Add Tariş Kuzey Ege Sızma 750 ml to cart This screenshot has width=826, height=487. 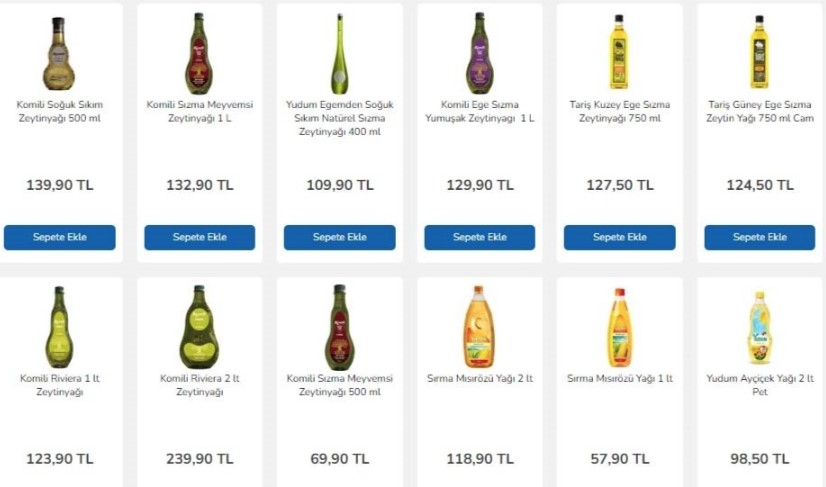[619, 237]
